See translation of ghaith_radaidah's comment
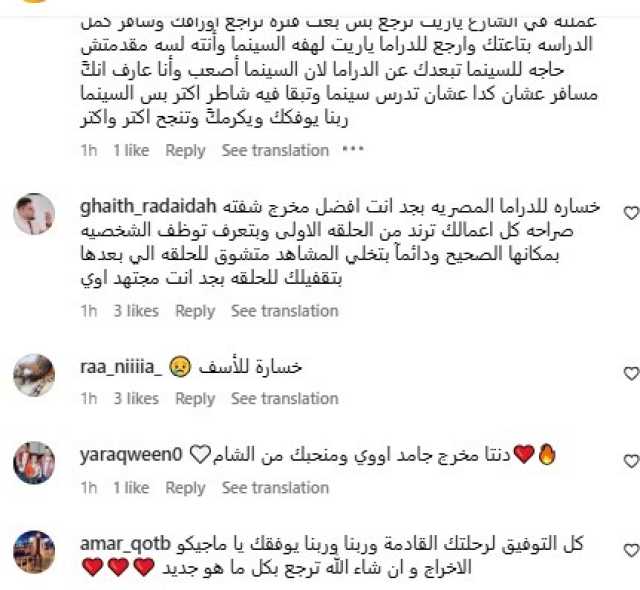 tap(285, 311)
